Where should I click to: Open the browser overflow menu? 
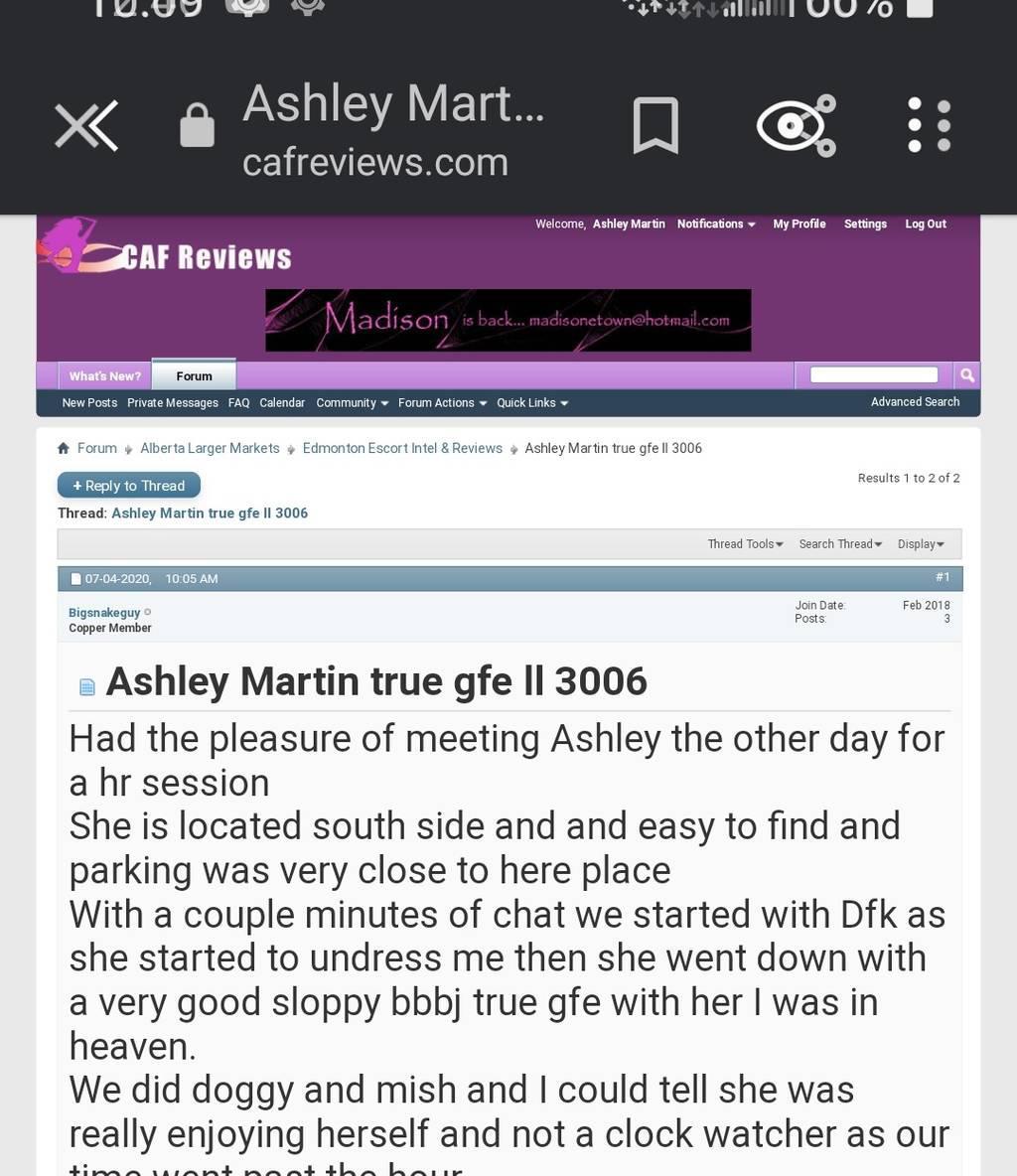pyautogui.click(x=929, y=126)
